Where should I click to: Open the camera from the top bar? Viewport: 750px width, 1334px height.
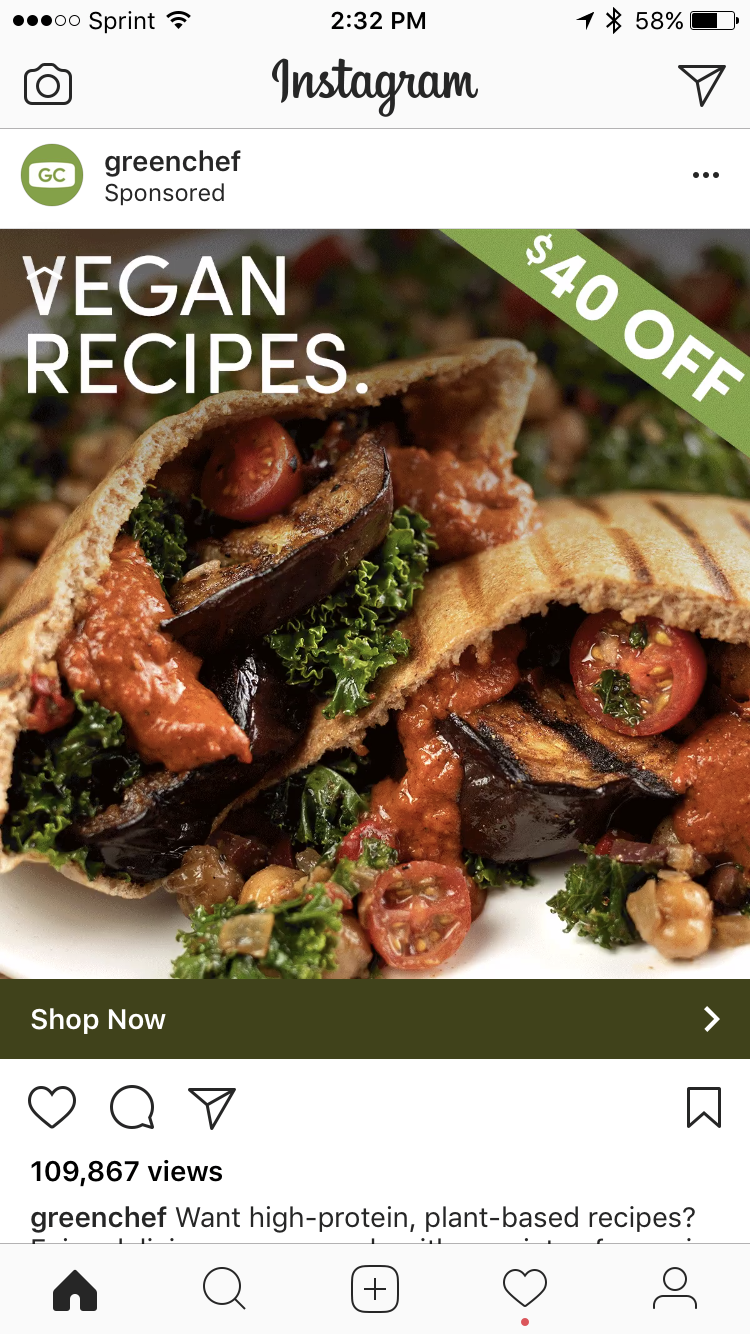click(x=48, y=85)
